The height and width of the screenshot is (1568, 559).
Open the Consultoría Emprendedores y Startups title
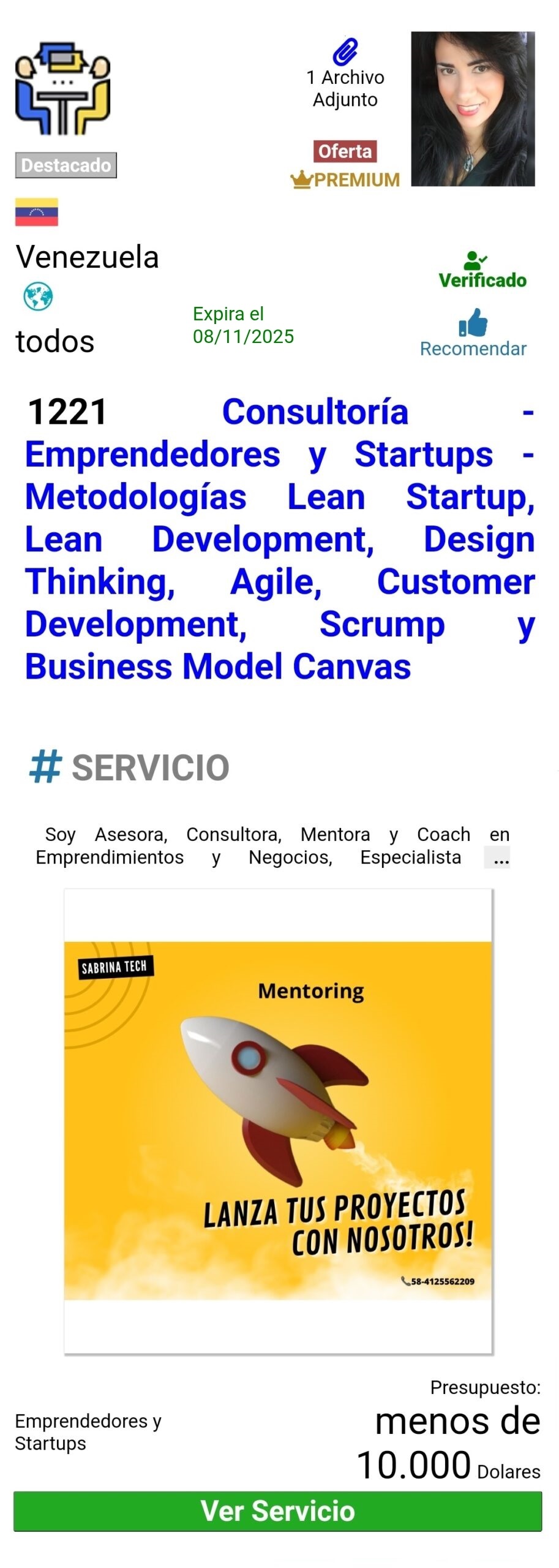tap(279, 539)
